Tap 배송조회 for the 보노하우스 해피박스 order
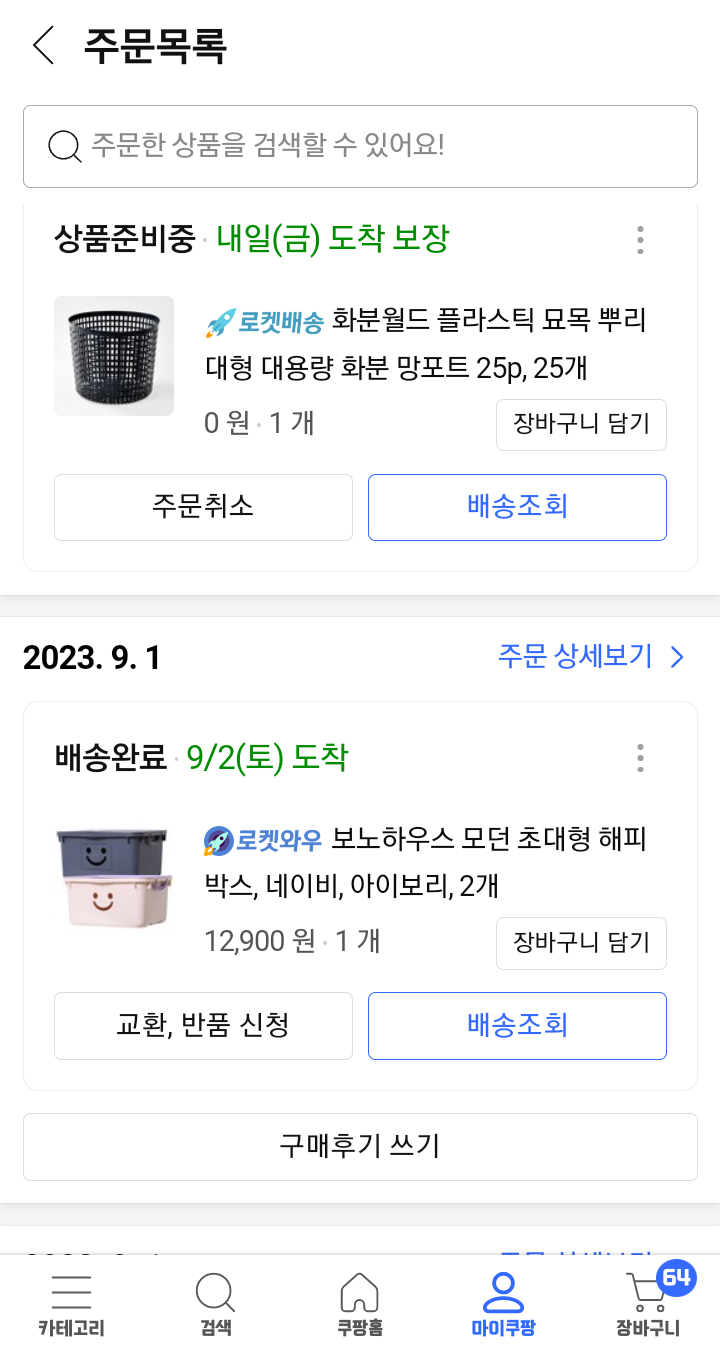The image size is (720, 1345). point(517,1025)
